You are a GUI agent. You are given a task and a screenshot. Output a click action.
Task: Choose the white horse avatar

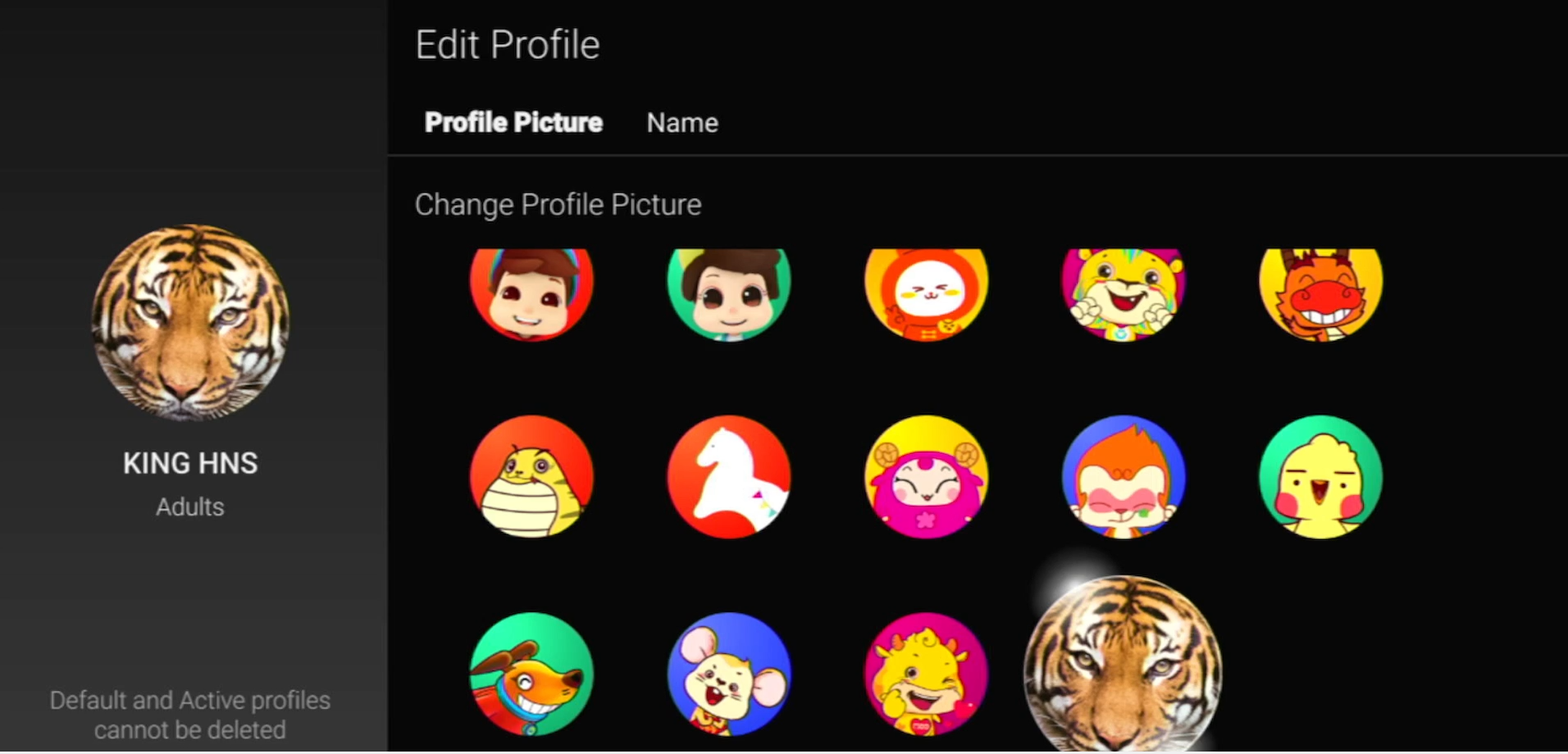coord(729,477)
